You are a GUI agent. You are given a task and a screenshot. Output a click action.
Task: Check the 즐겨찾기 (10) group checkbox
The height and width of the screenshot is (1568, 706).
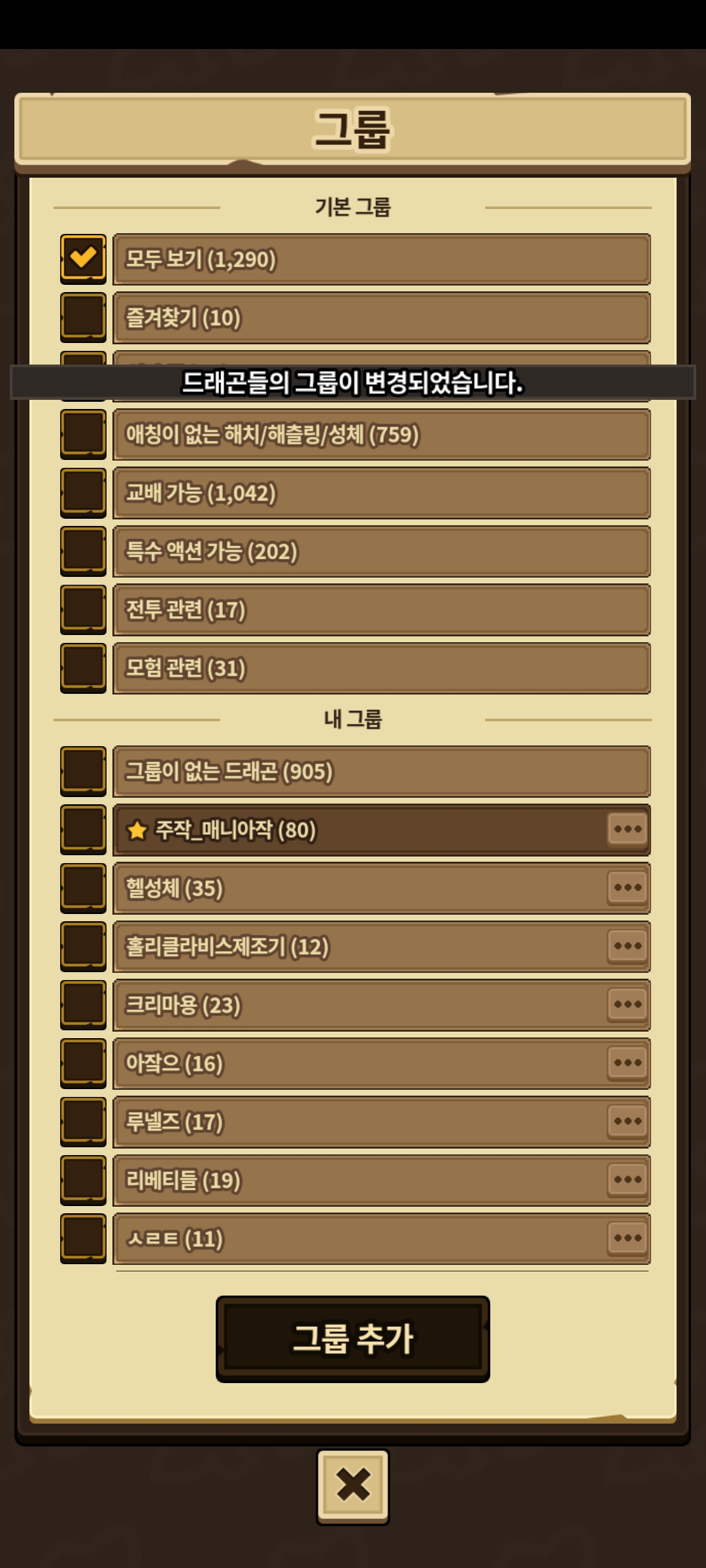[83, 318]
